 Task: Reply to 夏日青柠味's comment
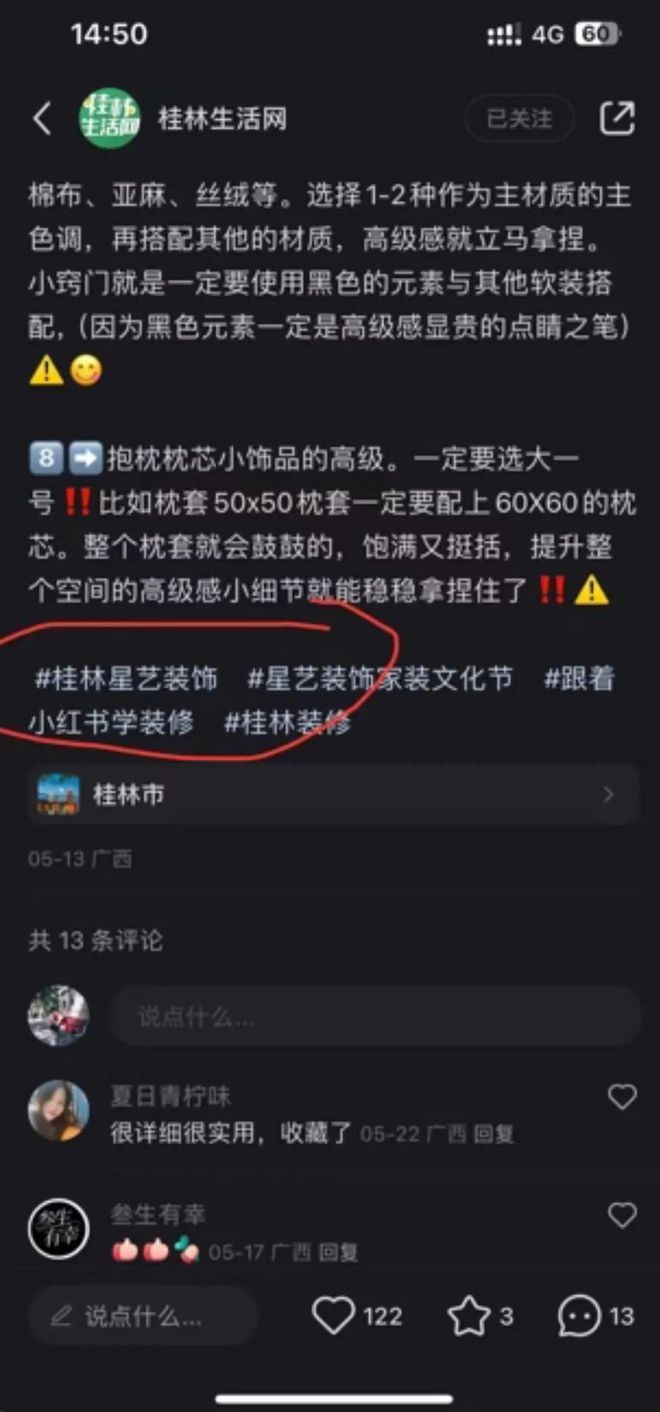(494, 1134)
